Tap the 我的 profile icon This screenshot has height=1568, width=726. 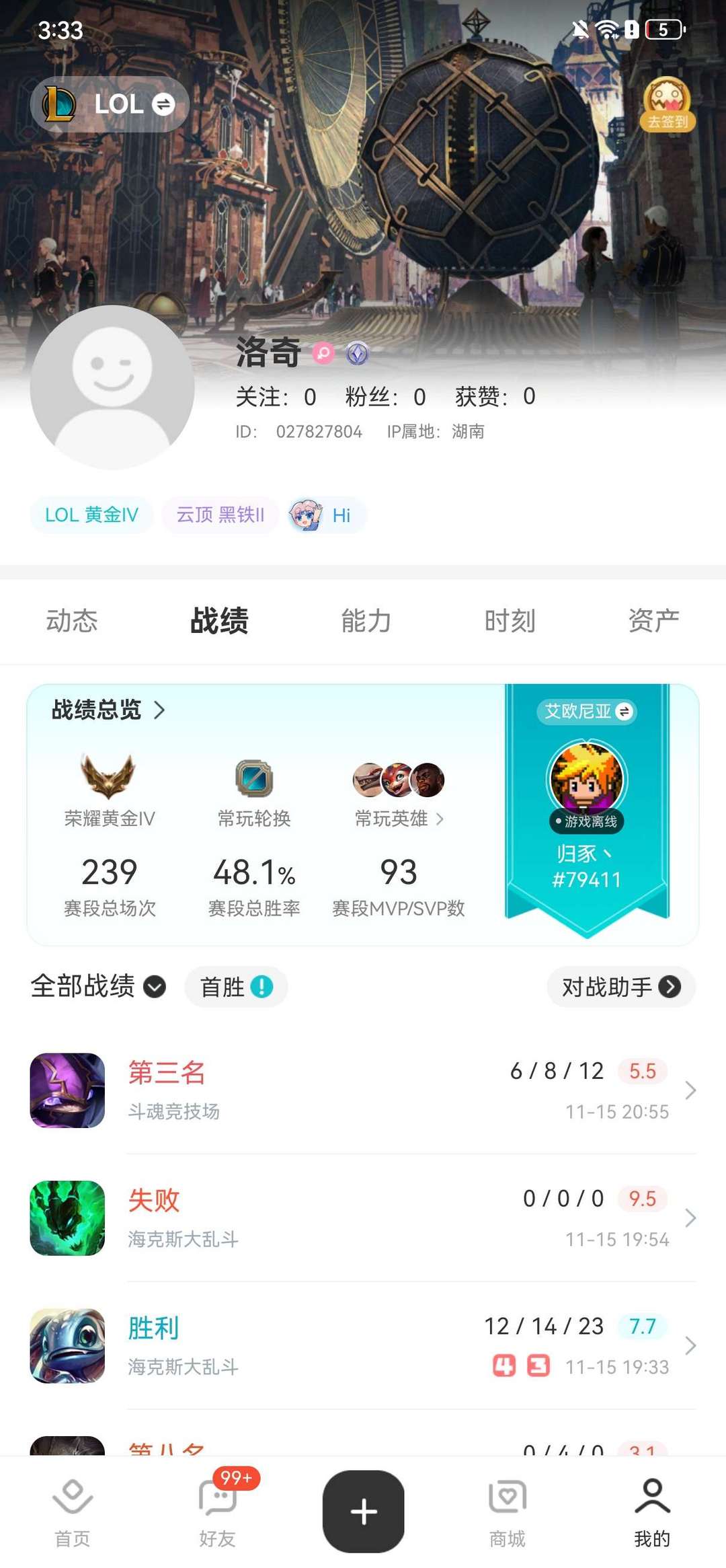(x=651, y=1507)
